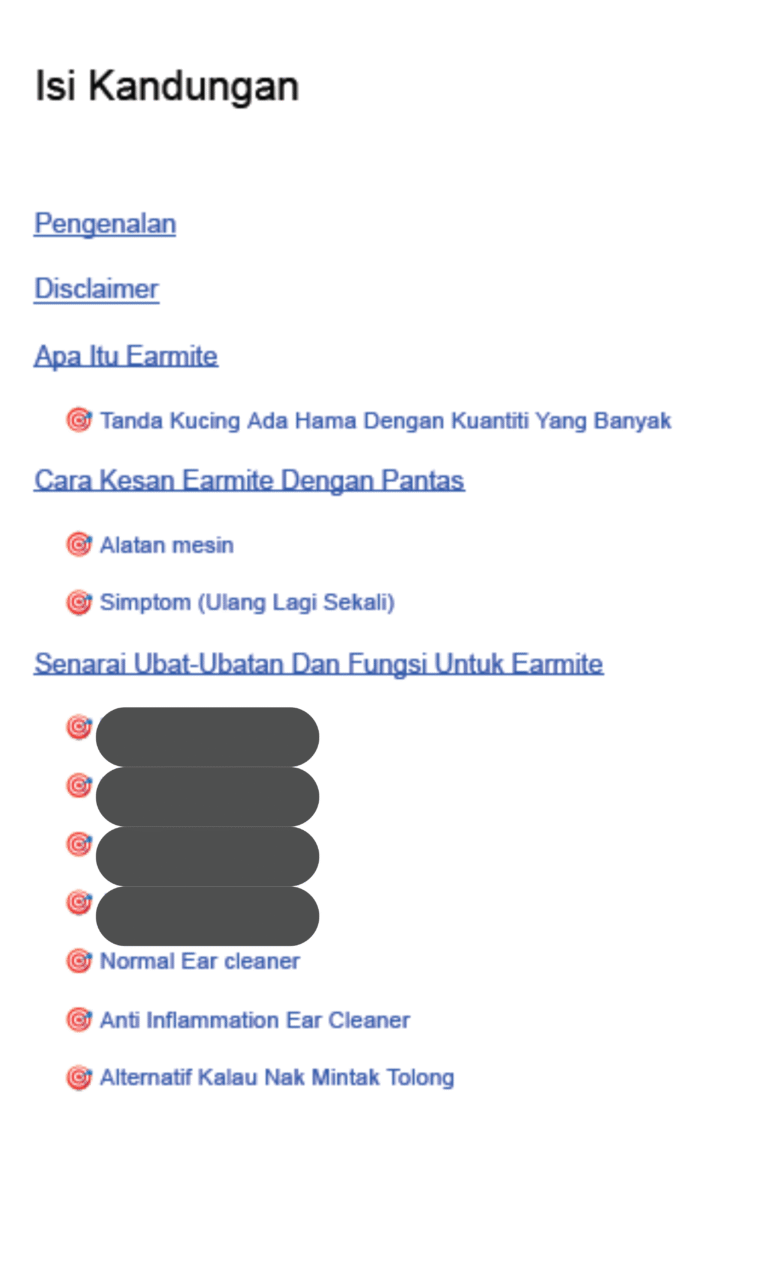Jump to Alatan mesin subsection
This screenshot has width=768, height=1262.
pos(166,545)
